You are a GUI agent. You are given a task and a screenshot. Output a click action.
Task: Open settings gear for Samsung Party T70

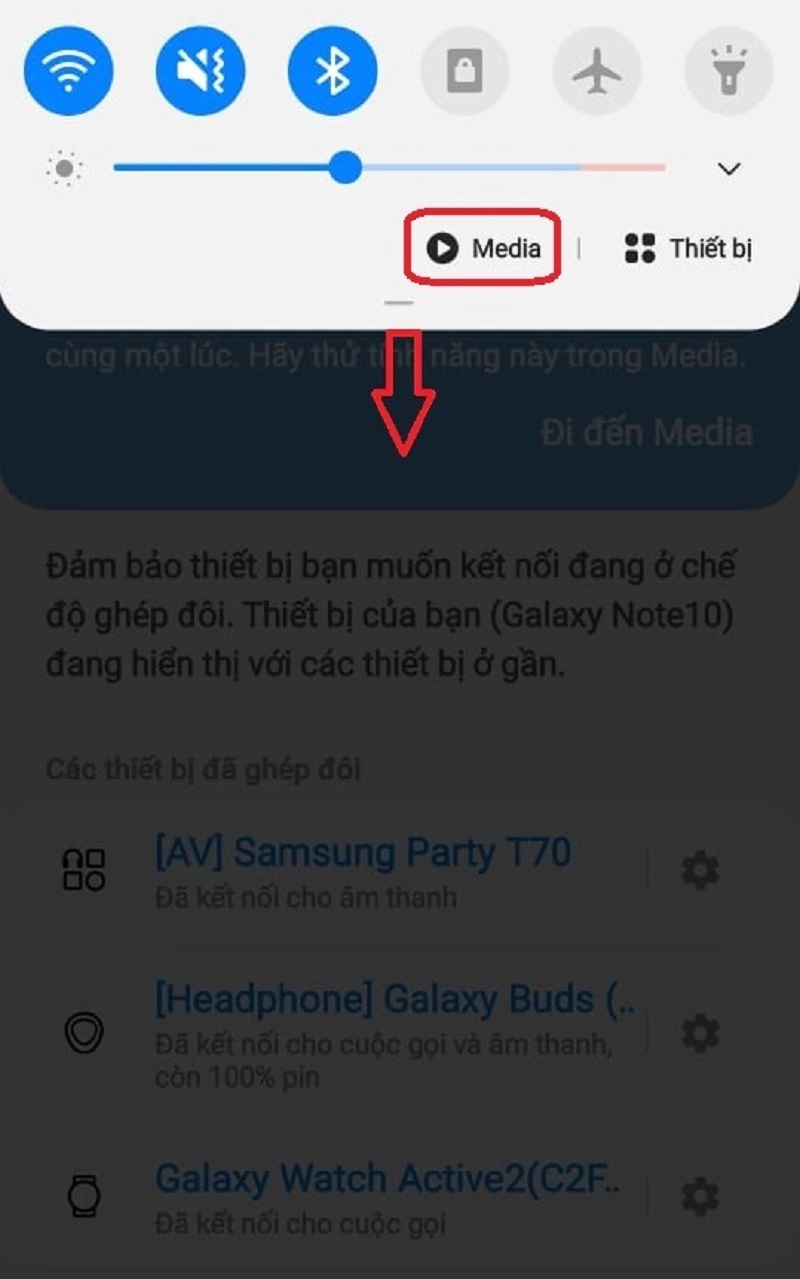(700, 871)
